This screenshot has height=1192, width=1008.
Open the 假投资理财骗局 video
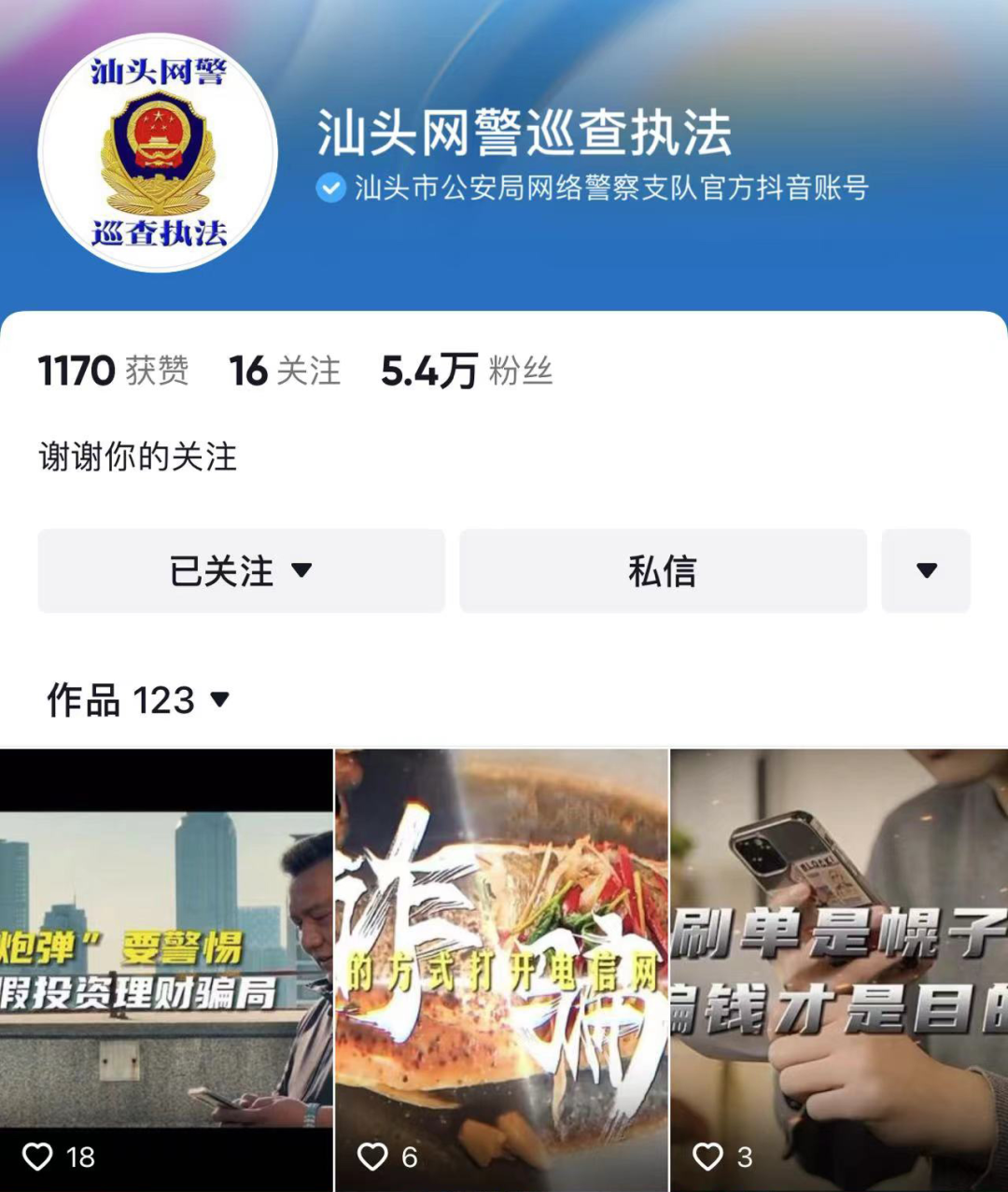[166, 971]
